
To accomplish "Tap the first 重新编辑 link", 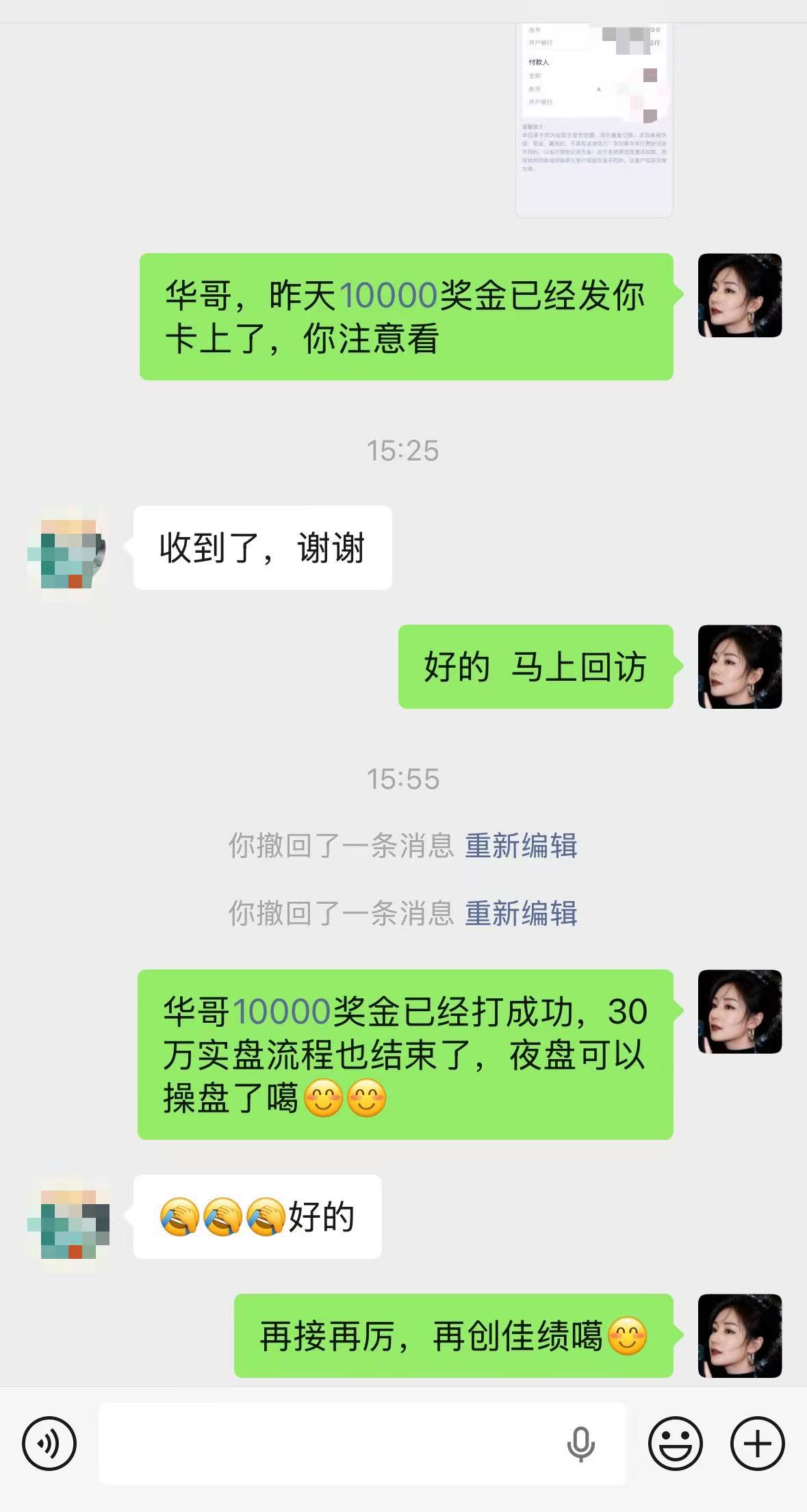I will pos(521,846).
